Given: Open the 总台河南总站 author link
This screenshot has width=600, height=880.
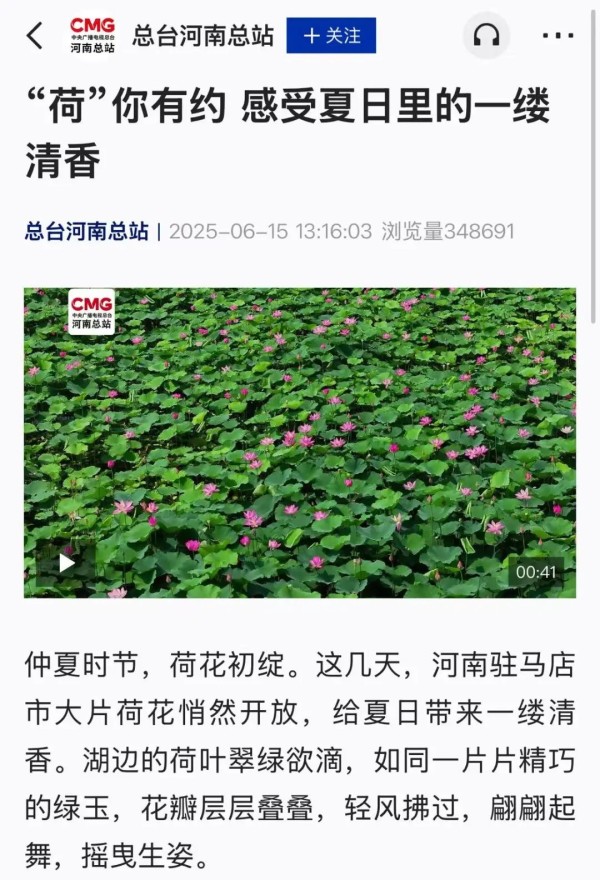Looking at the screenshot, I should pyautogui.click(x=86, y=231).
